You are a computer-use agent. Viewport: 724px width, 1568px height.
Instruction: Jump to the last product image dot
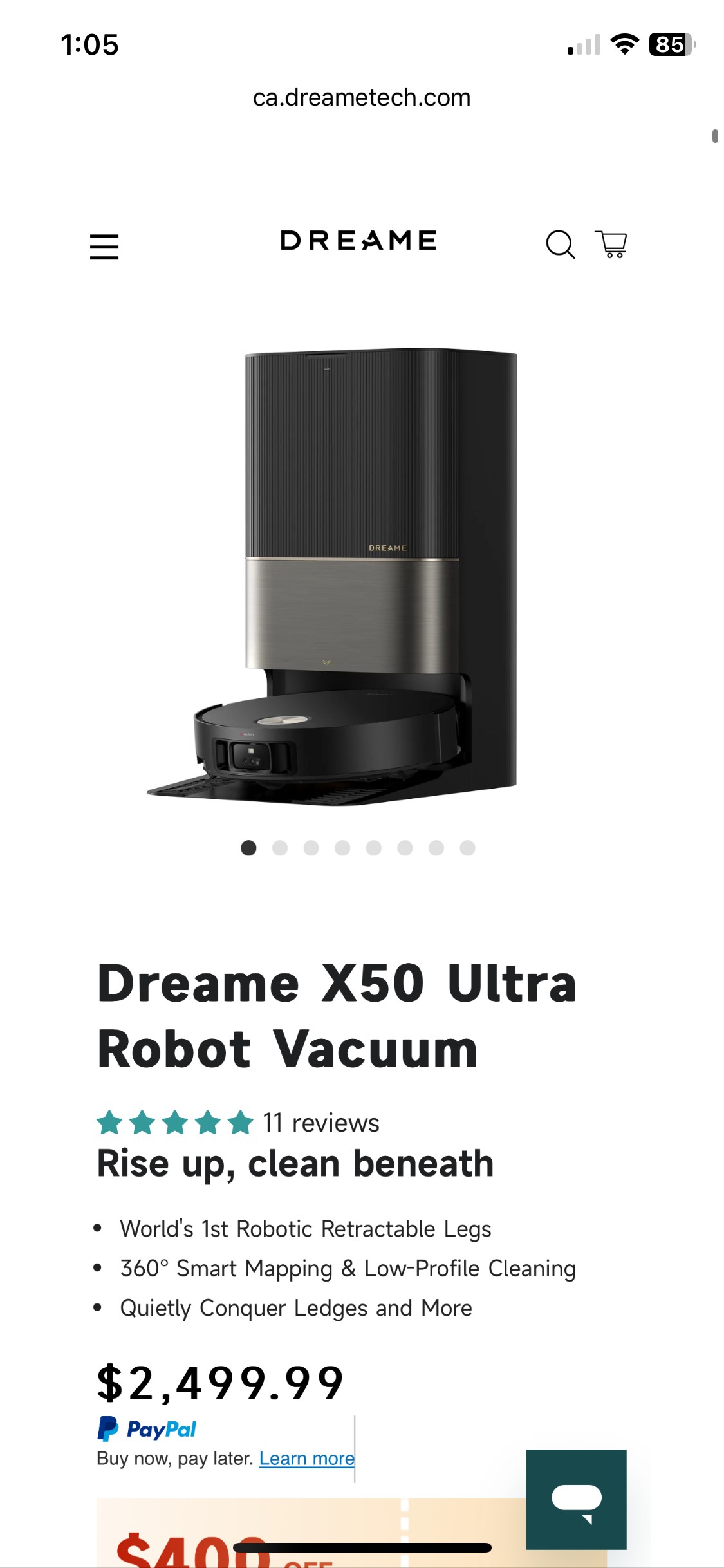467,848
